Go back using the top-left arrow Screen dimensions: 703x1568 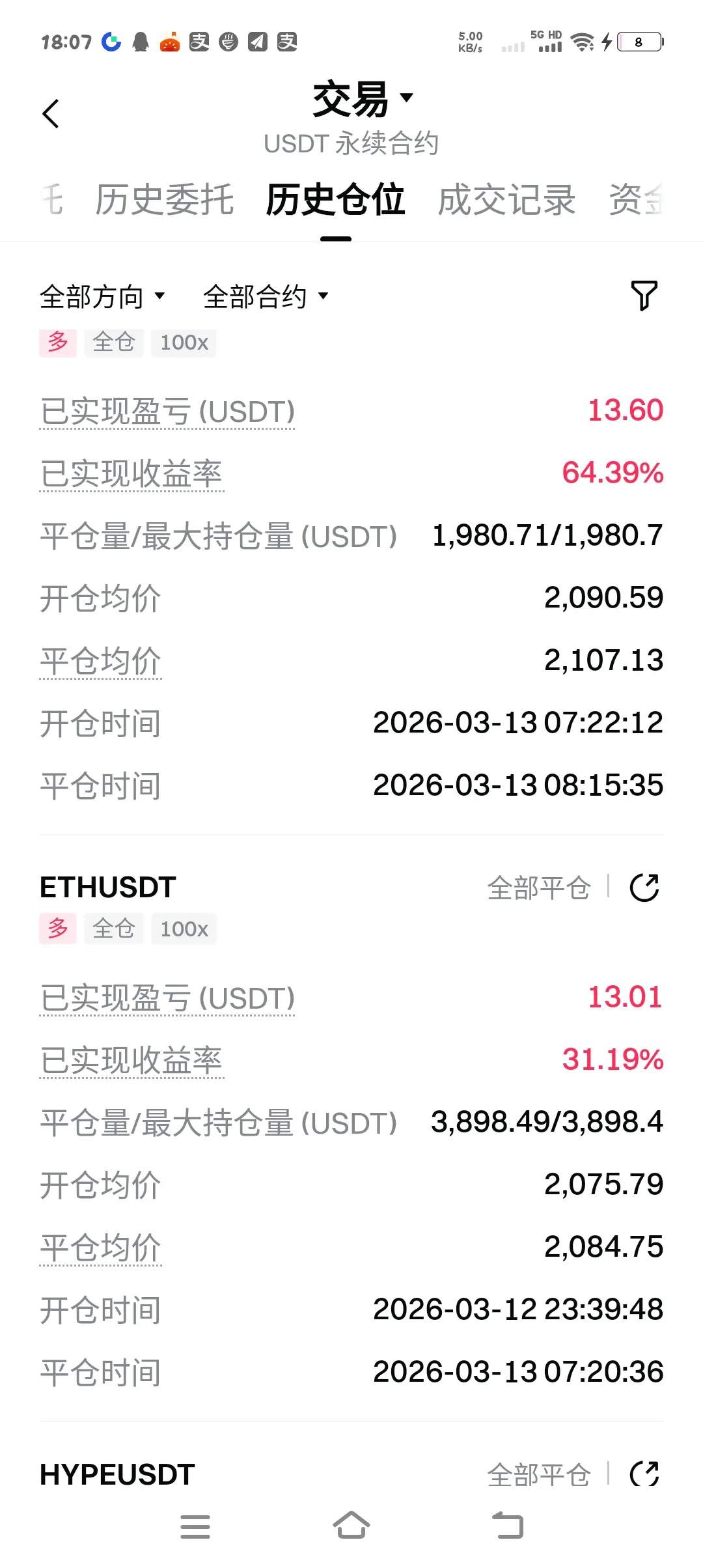pos(51,114)
